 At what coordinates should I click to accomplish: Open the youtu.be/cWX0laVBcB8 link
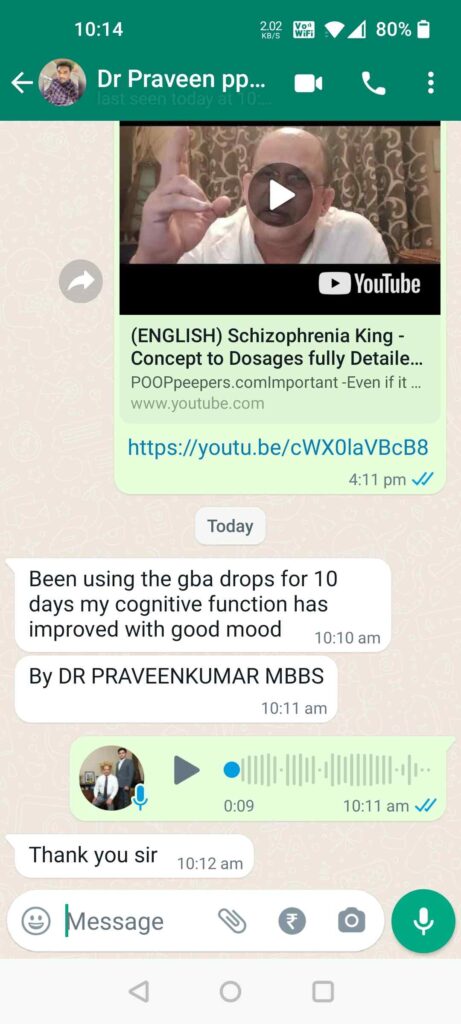(x=278, y=447)
